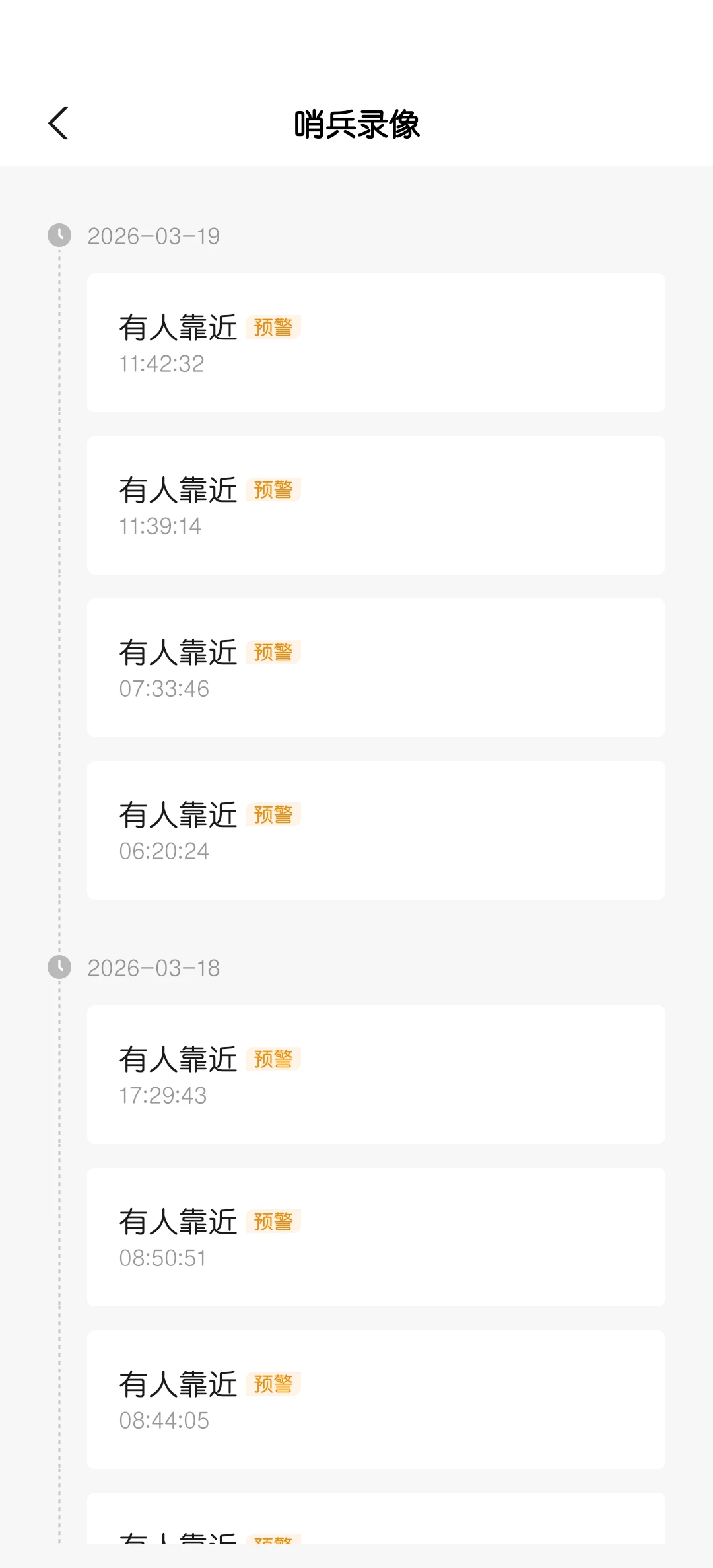The image size is (713, 1568).
Task: Open the 17:29:43 有人靠近 recording
Action: coord(376,1075)
